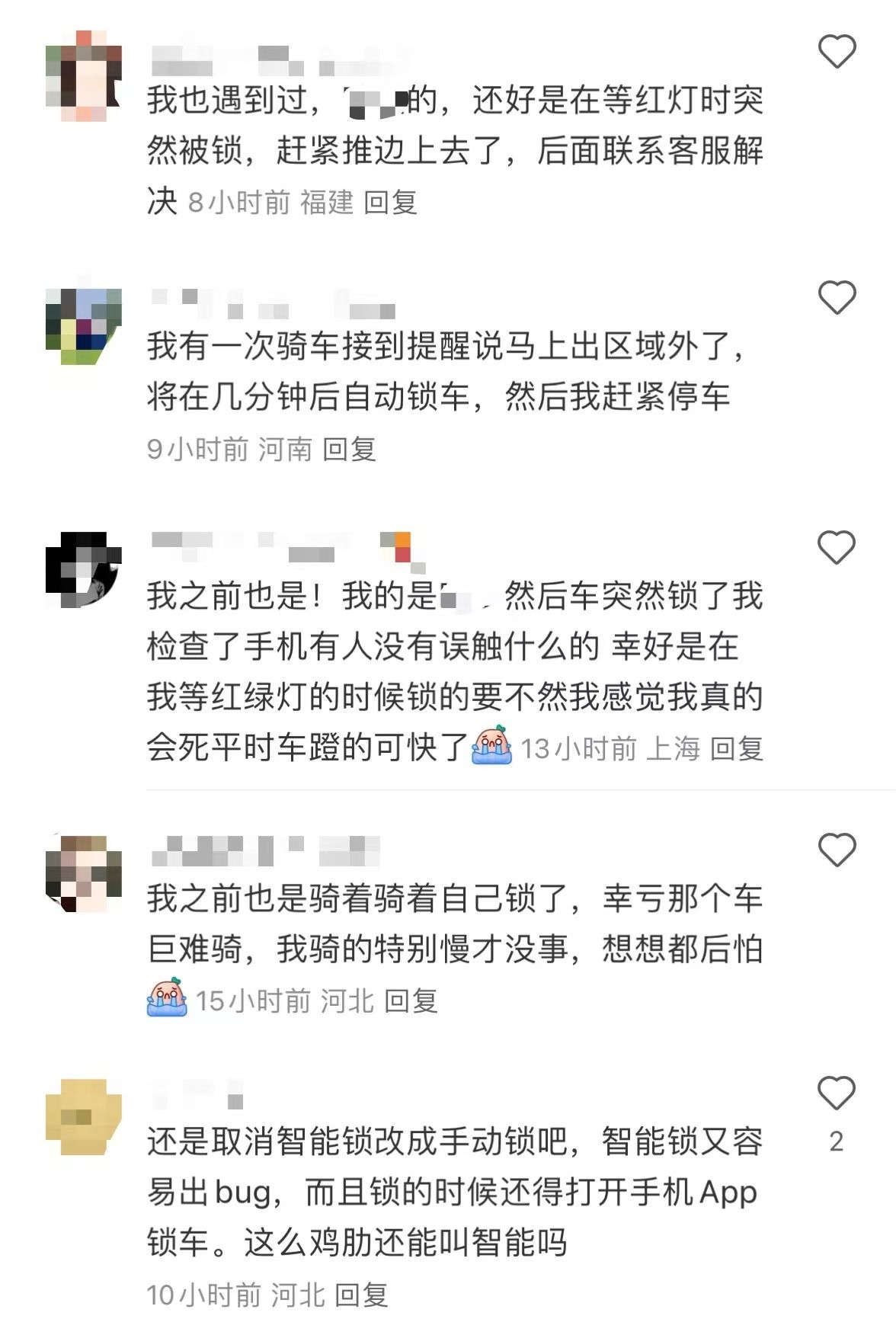This screenshot has height=1335, width=896.
Task: Like the Shanghai comment about the sudden lock
Action: coord(837,548)
